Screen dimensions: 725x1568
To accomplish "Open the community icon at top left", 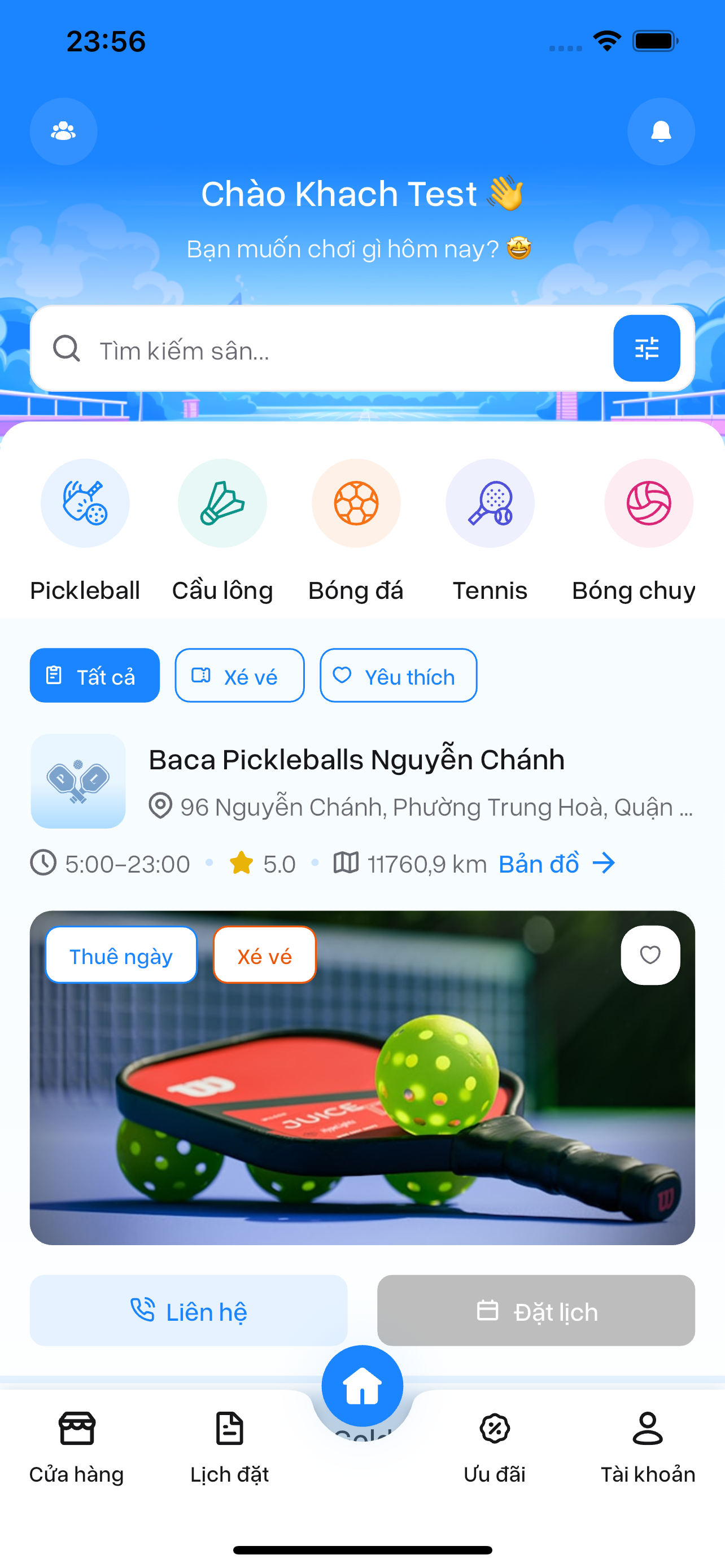I will pyautogui.click(x=63, y=132).
